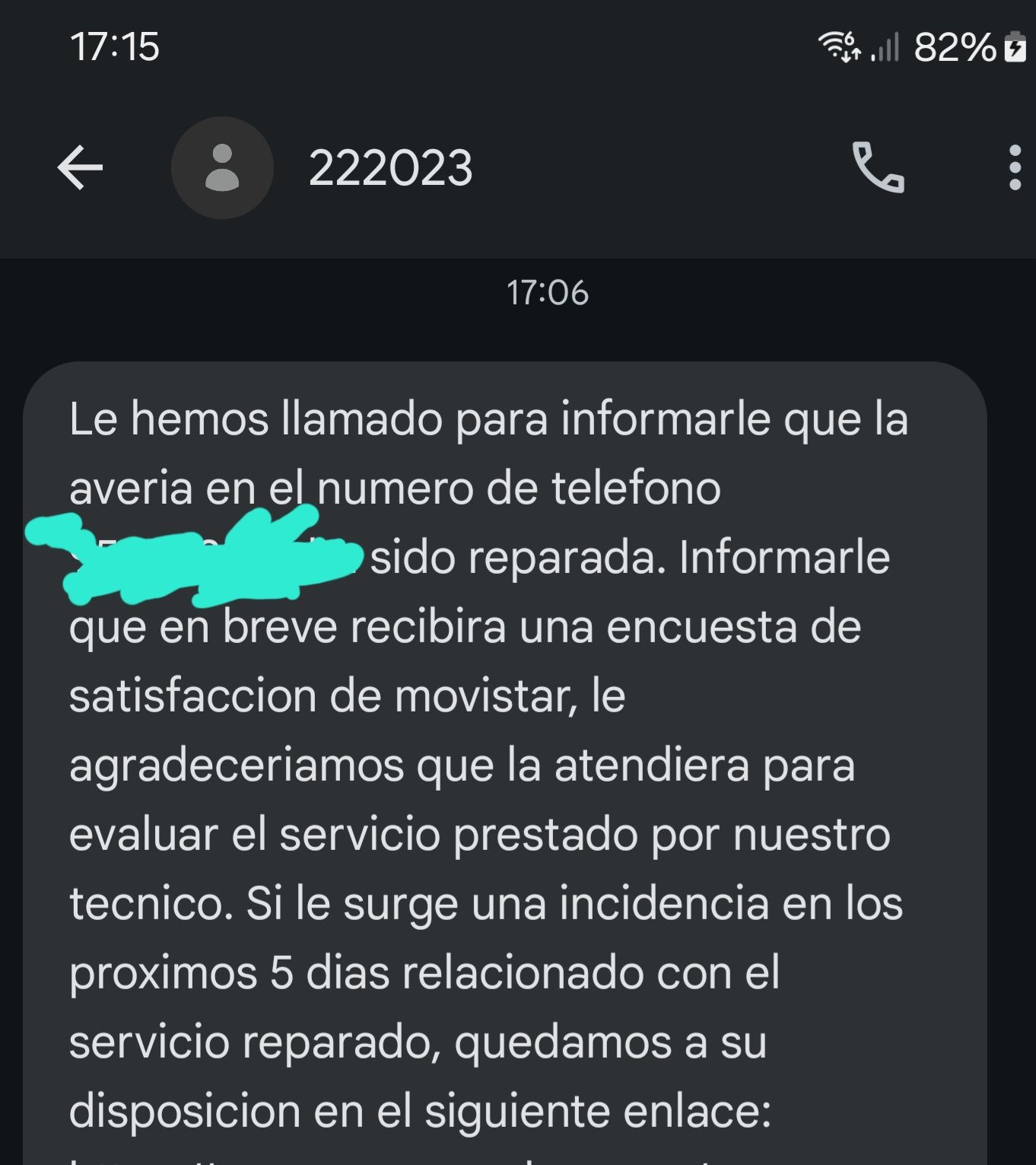
Task: Select the sender name 222023
Action: 391,168
